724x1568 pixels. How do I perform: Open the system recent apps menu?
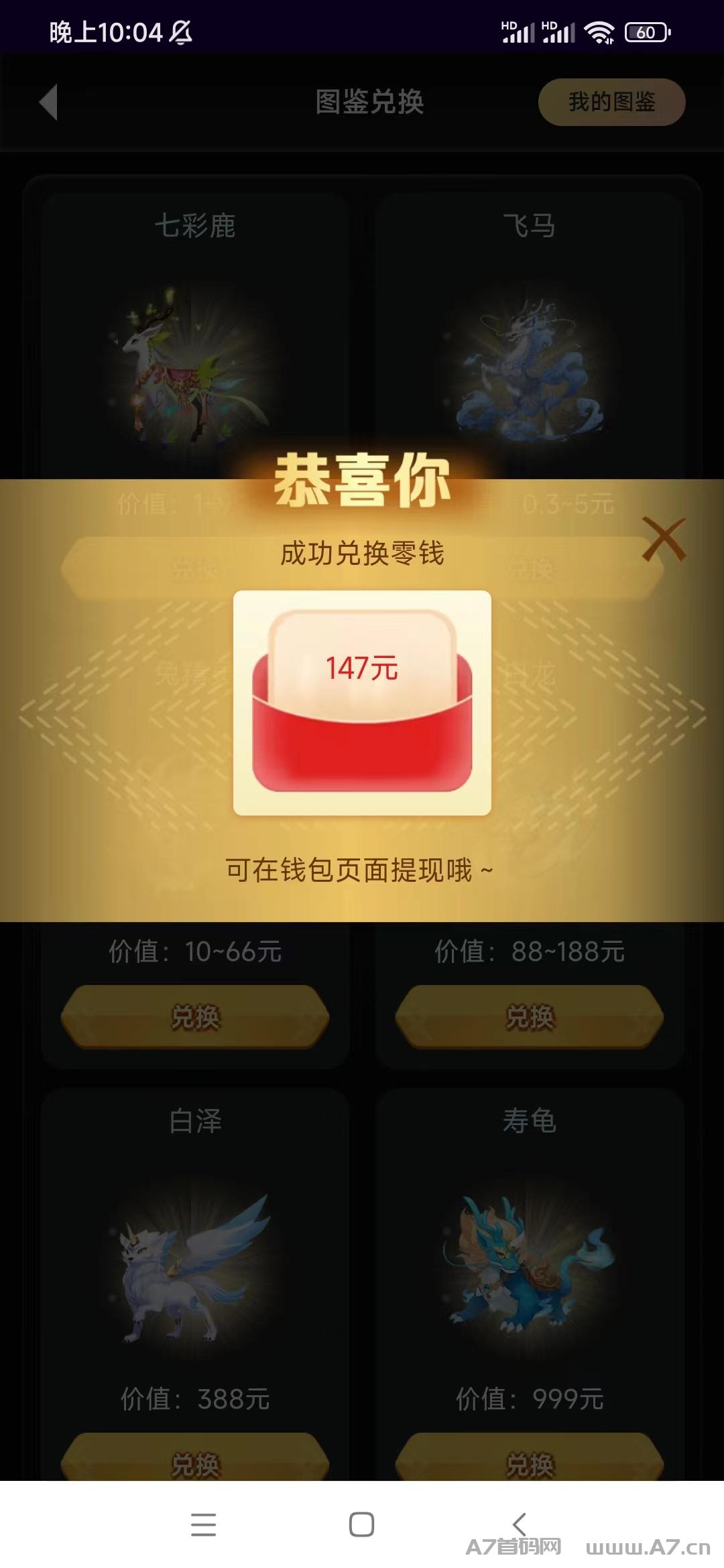click(203, 1524)
